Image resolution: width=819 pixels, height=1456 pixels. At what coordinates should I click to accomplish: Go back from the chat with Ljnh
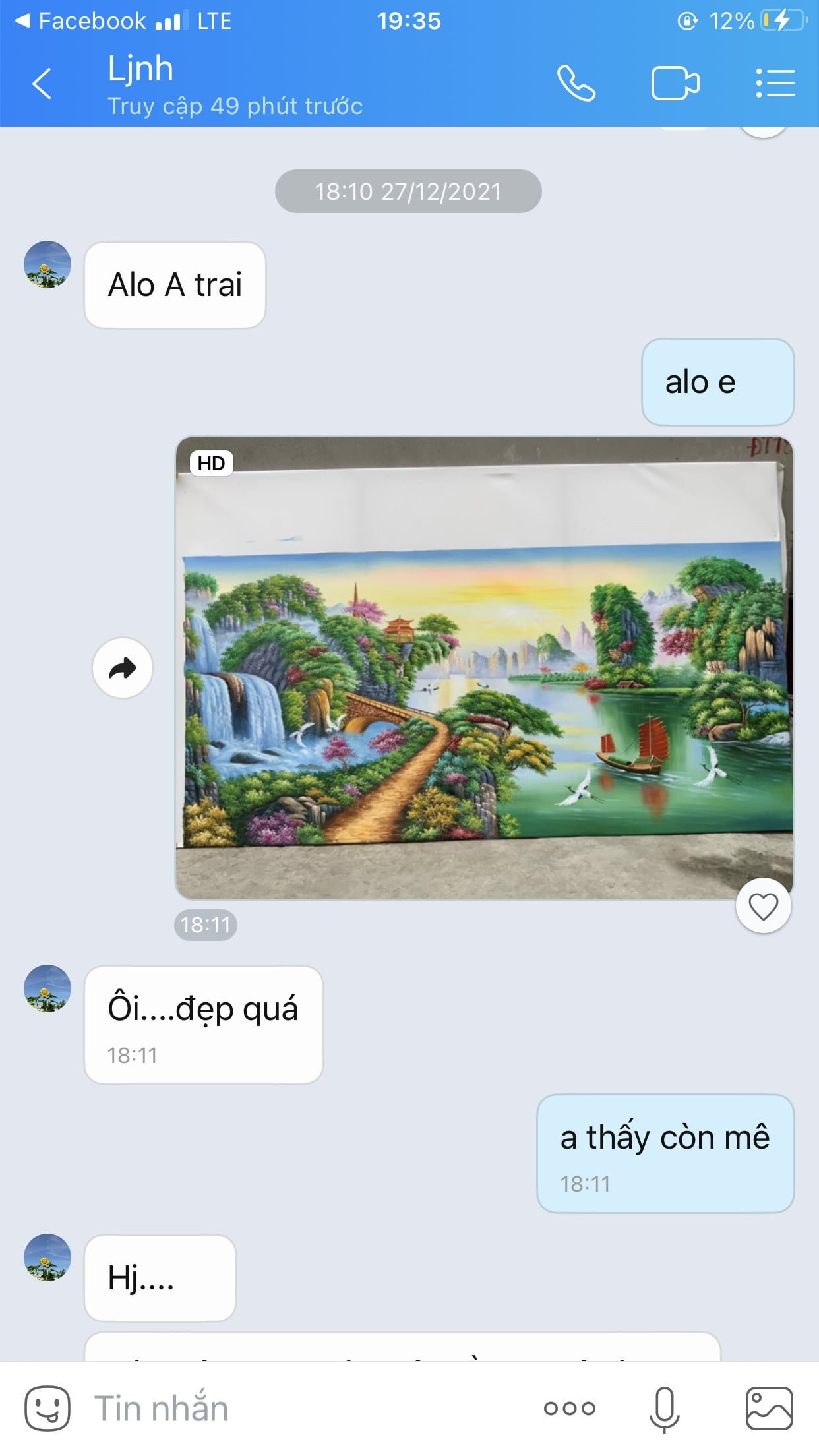click(x=42, y=84)
